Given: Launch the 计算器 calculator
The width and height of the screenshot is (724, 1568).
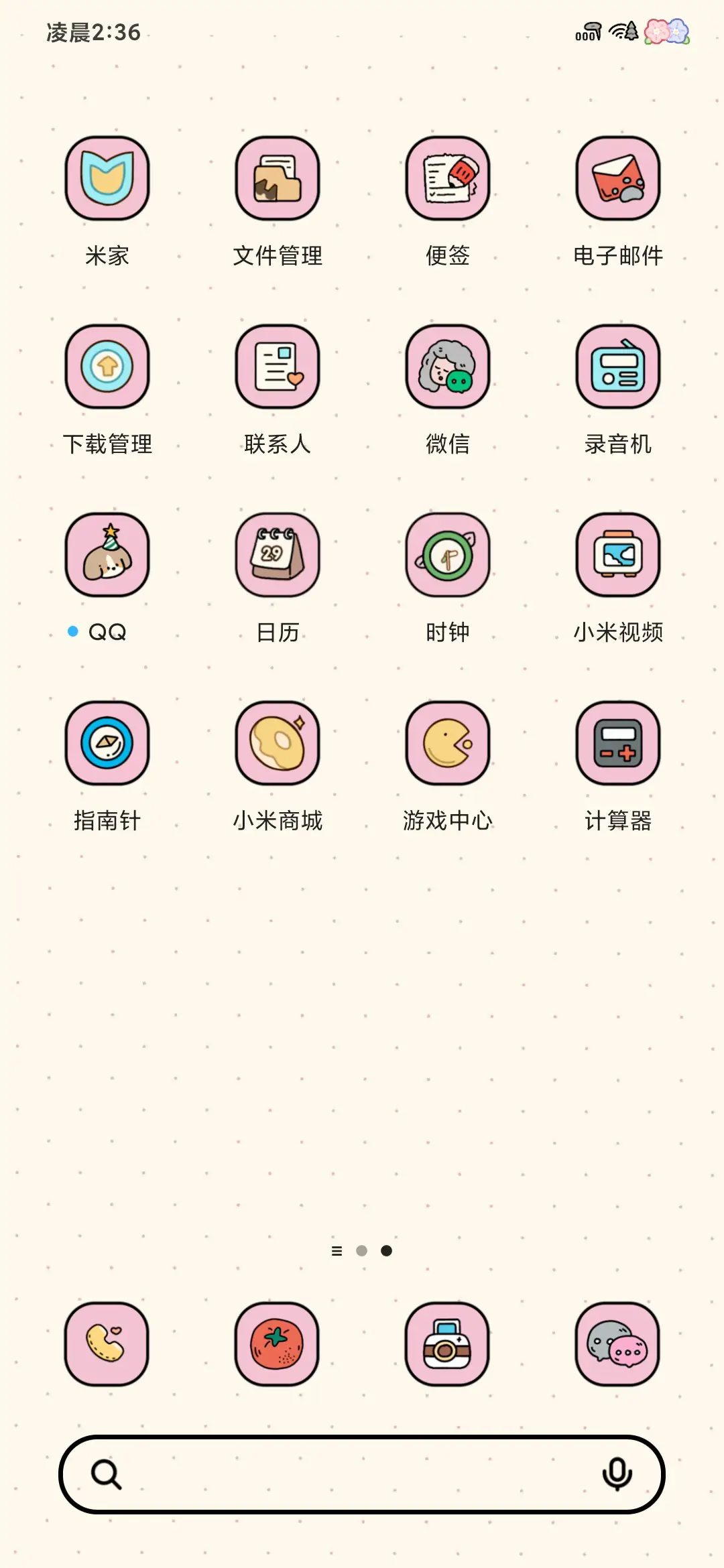Looking at the screenshot, I should click(617, 745).
